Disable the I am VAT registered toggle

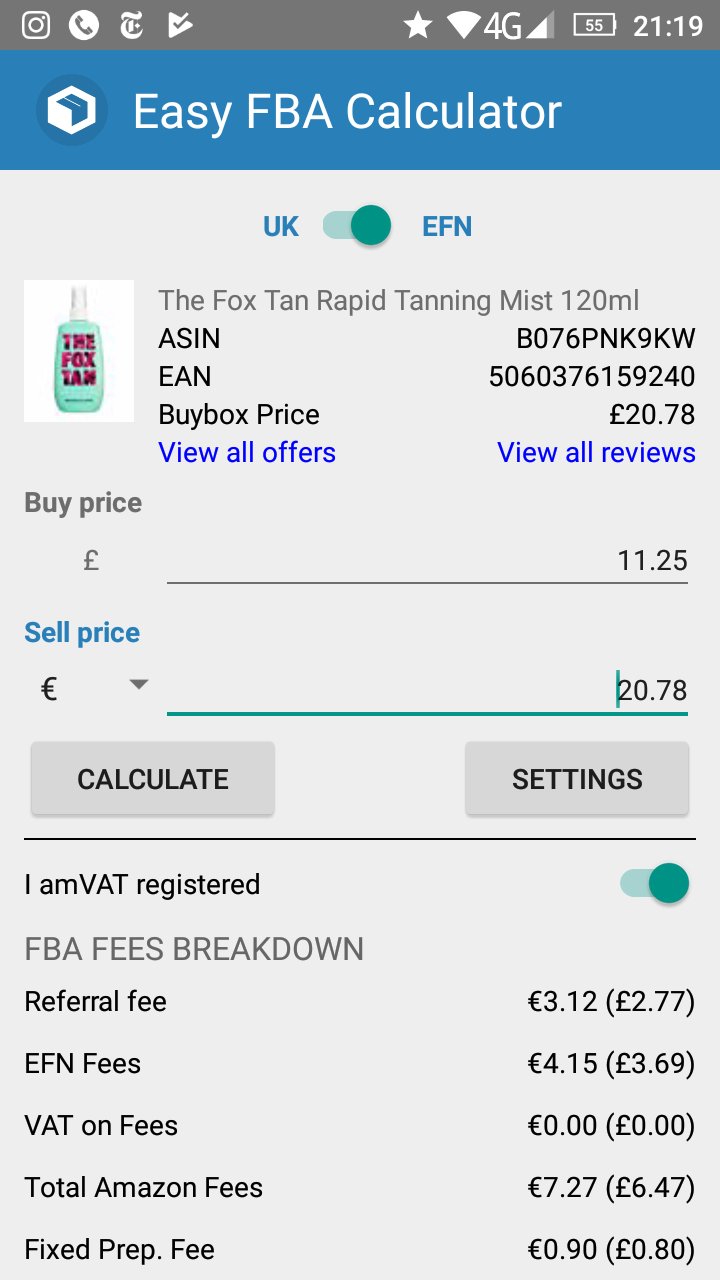[x=649, y=883]
